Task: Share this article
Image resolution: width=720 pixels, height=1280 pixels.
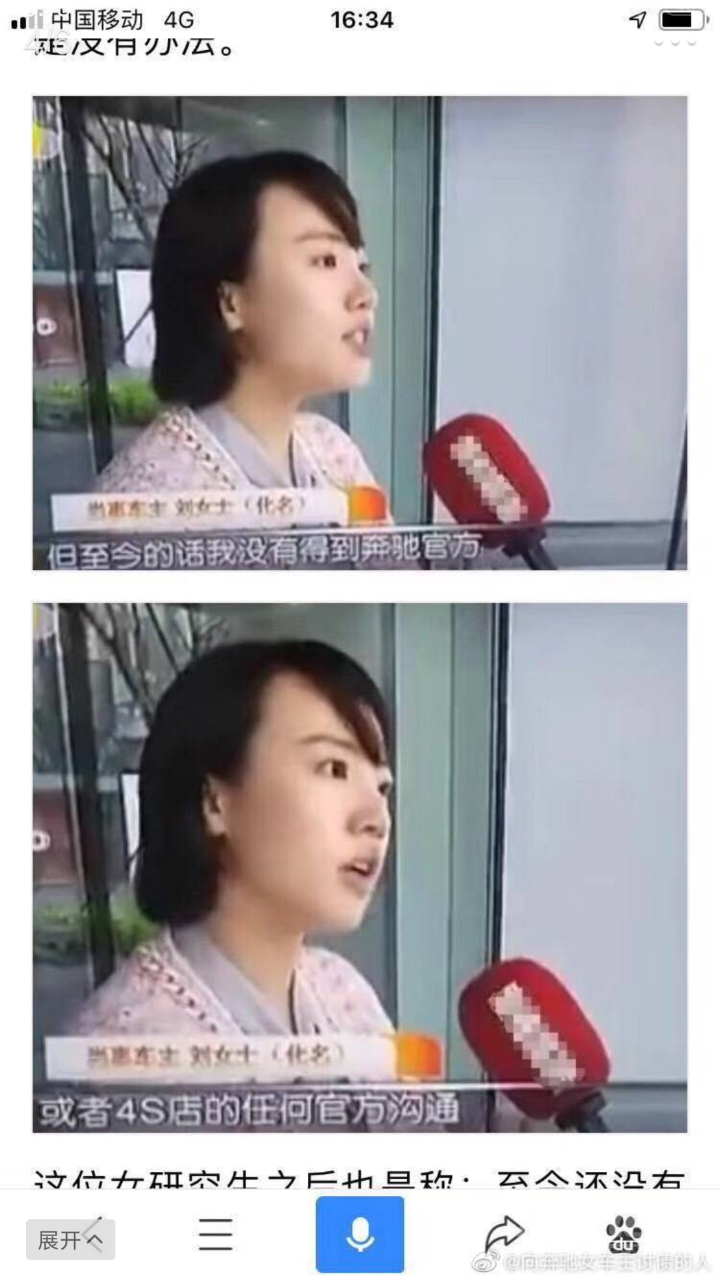Action: click(x=505, y=1233)
